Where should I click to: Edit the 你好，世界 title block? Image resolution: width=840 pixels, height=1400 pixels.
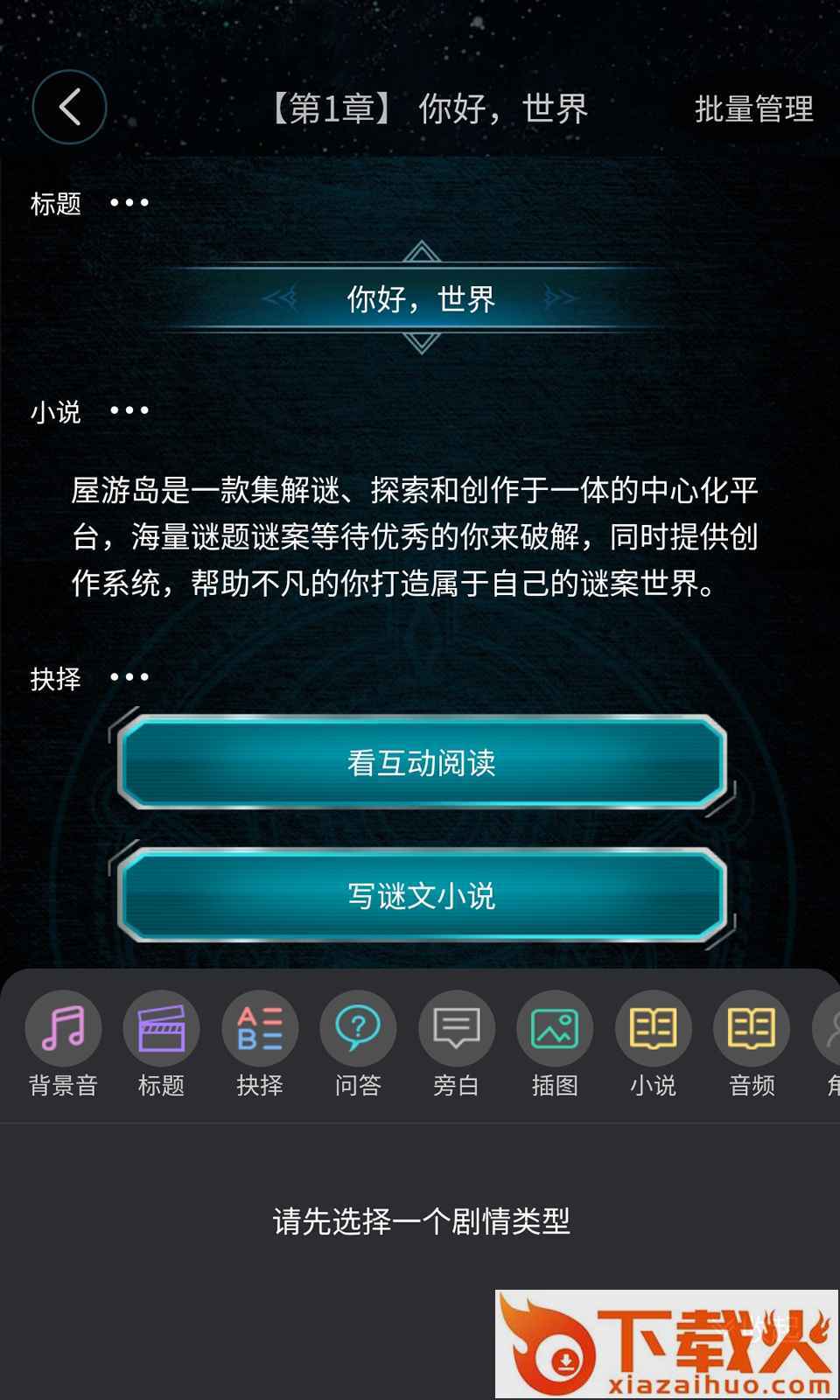421,299
